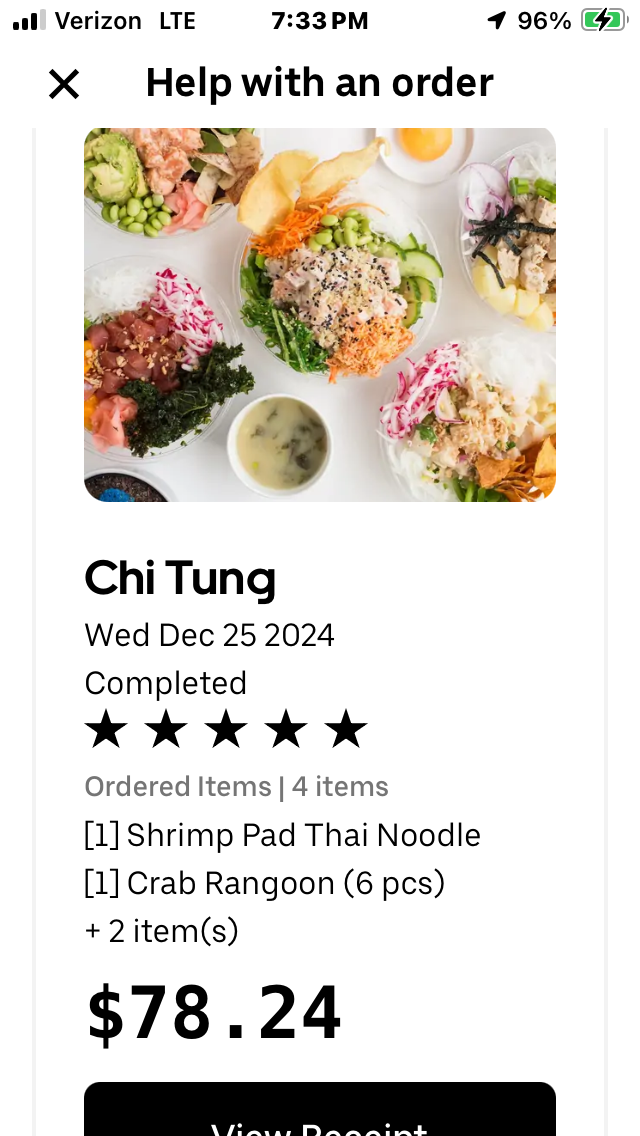Close the Help with an order screen
This screenshot has width=640, height=1136.
(64, 84)
